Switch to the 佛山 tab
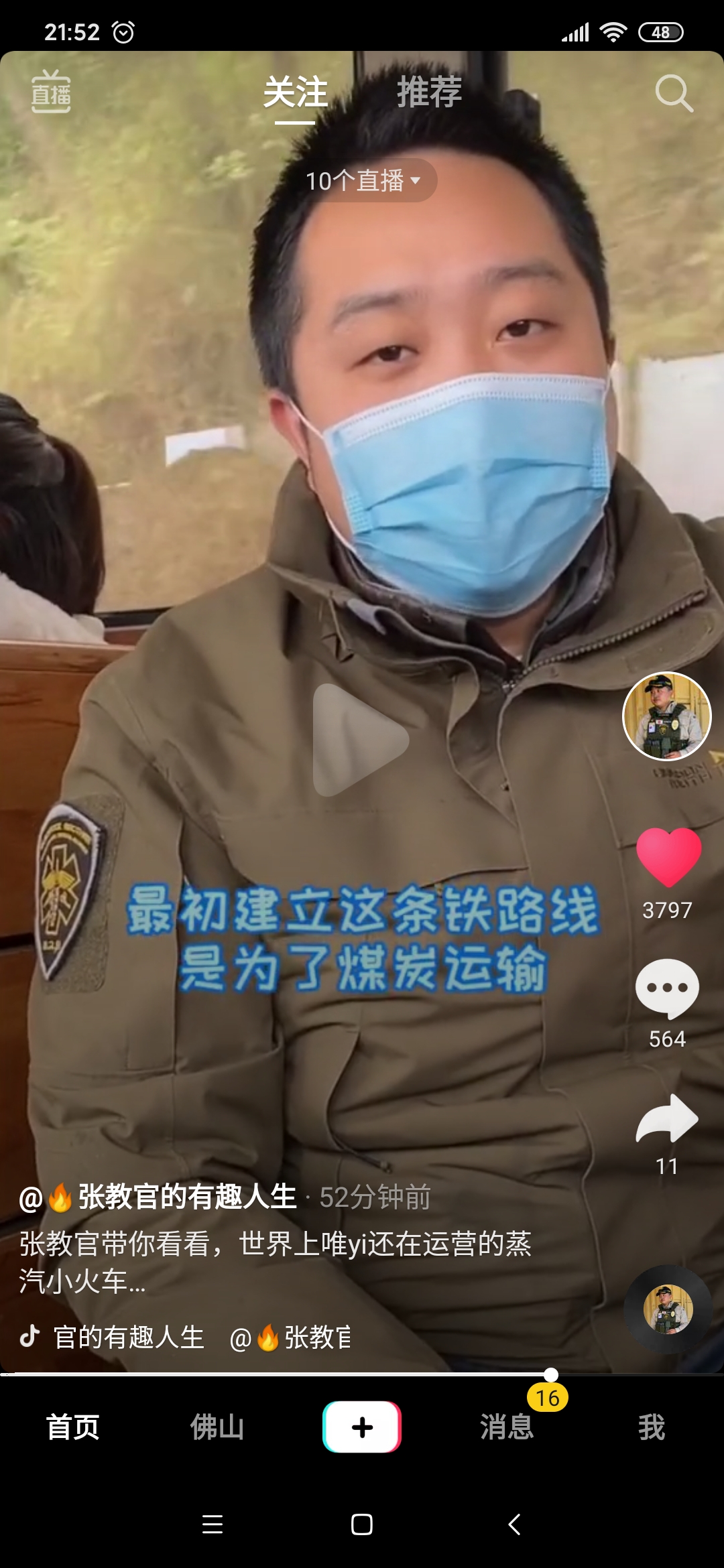The image size is (724, 1568). pyautogui.click(x=217, y=1427)
